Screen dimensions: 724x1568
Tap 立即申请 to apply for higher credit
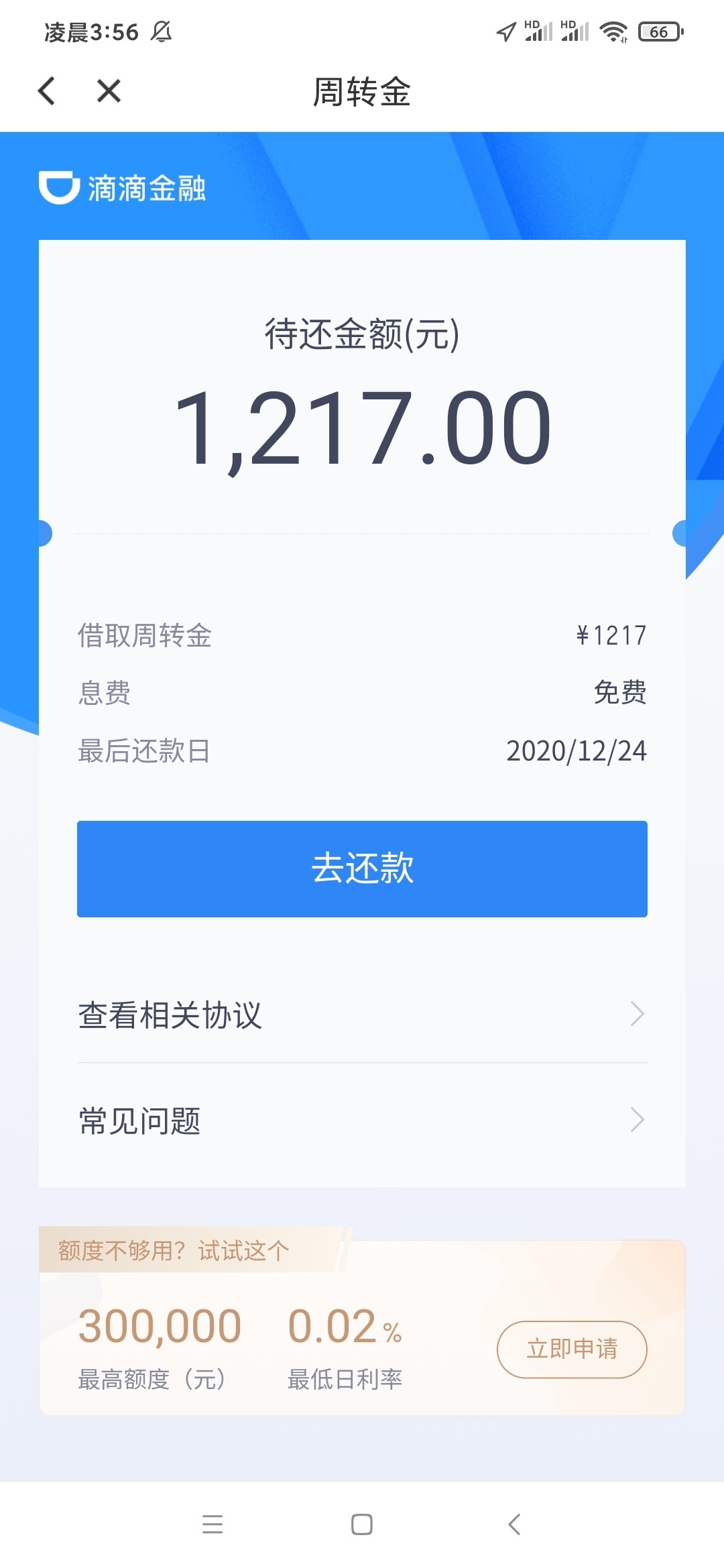point(572,1350)
